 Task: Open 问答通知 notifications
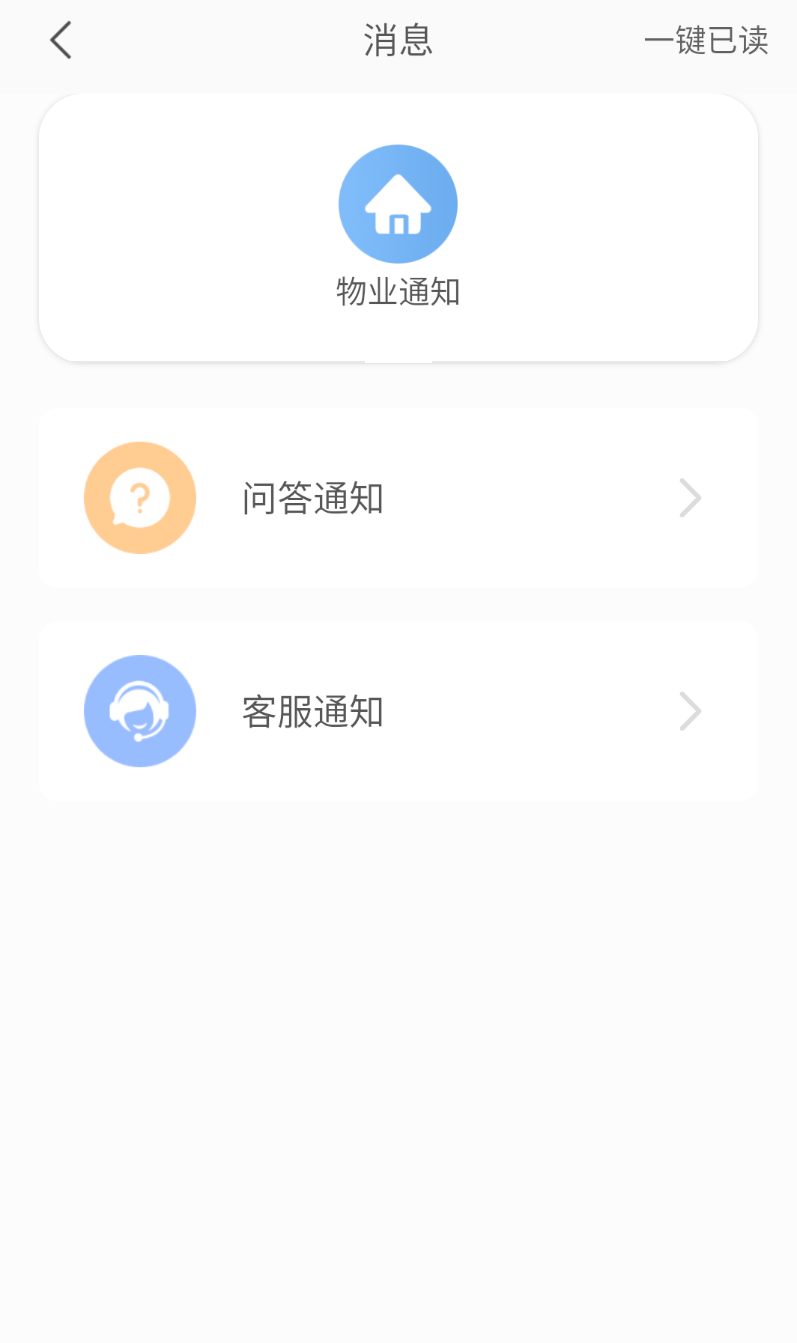(398, 497)
